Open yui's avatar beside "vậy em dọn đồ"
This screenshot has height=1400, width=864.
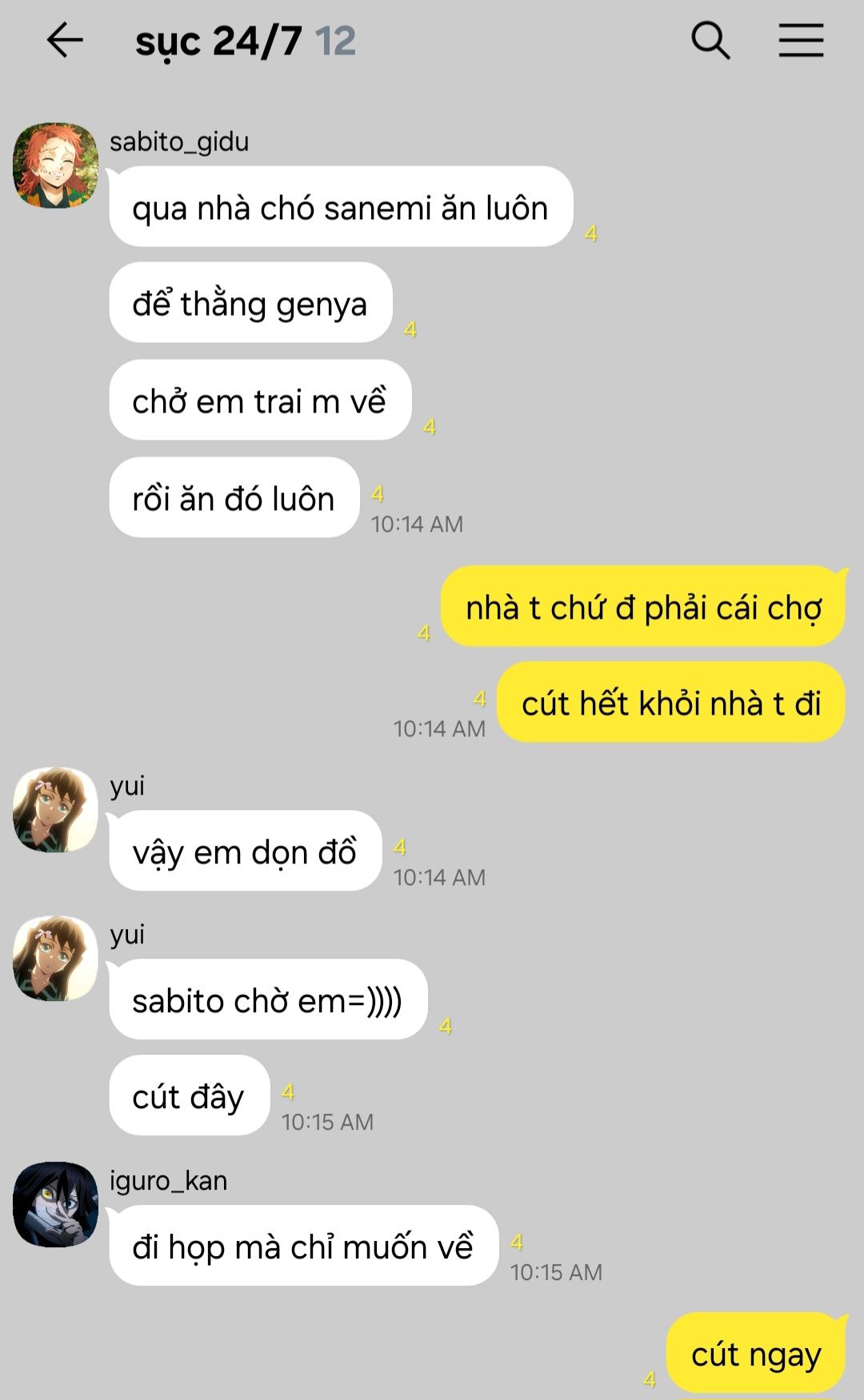(x=55, y=810)
